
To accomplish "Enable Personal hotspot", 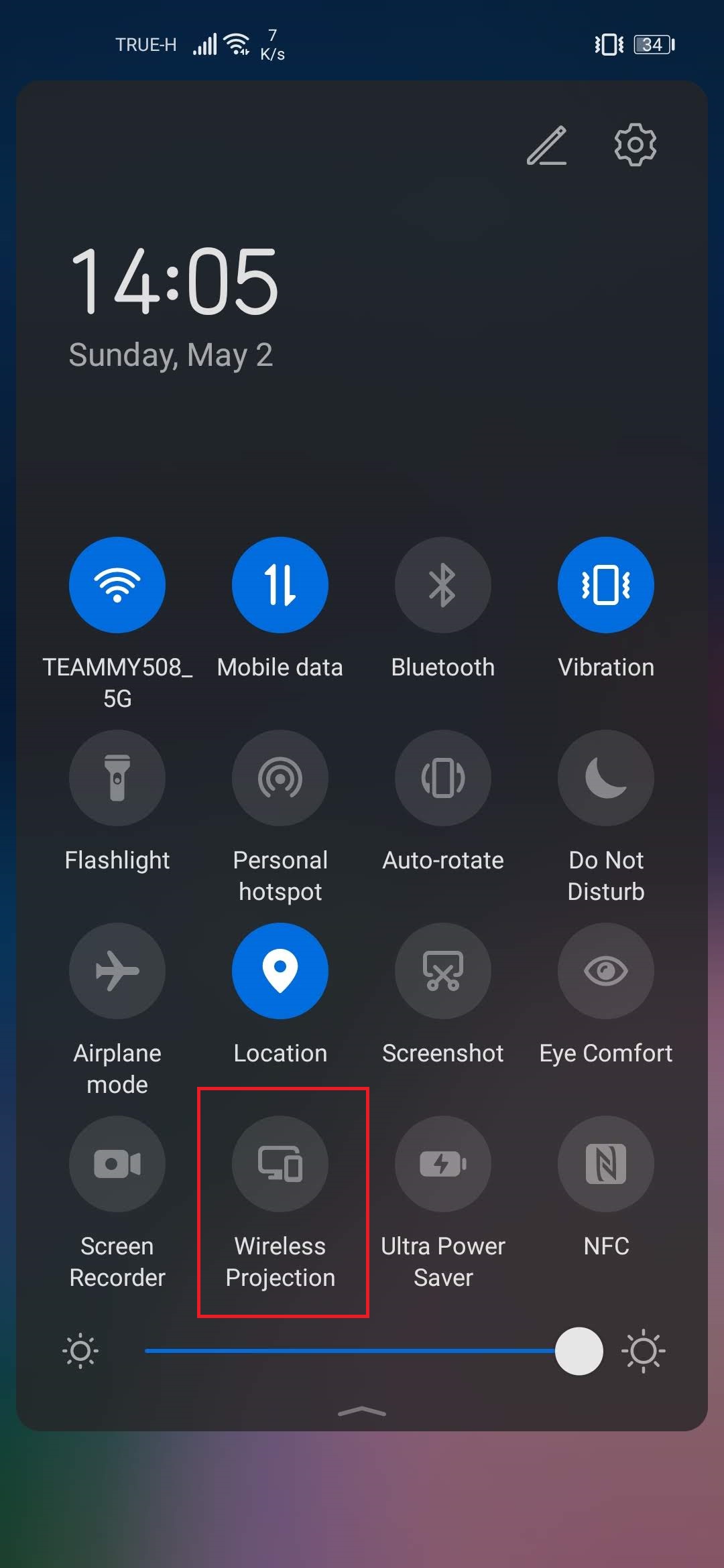I will [280, 778].
